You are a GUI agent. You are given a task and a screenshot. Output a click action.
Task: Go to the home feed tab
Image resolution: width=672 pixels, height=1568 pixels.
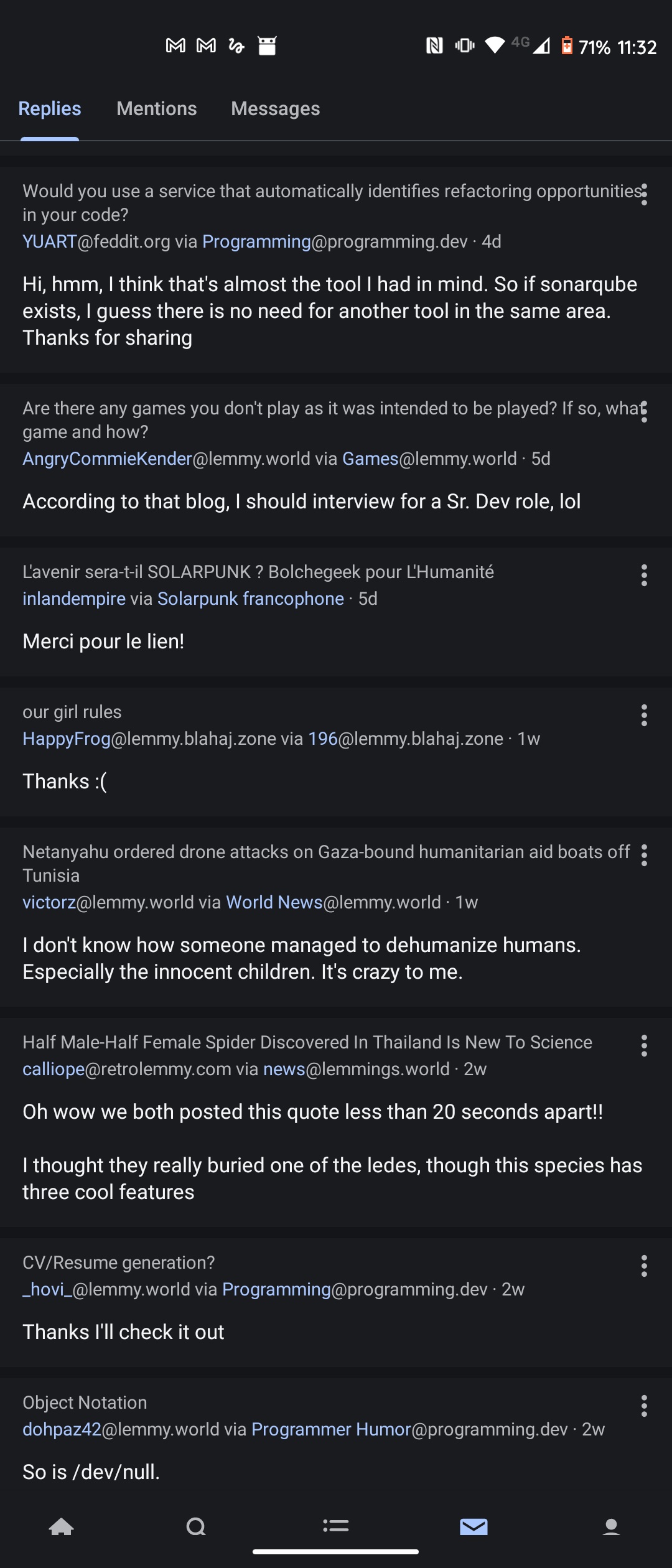click(61, 1526)
